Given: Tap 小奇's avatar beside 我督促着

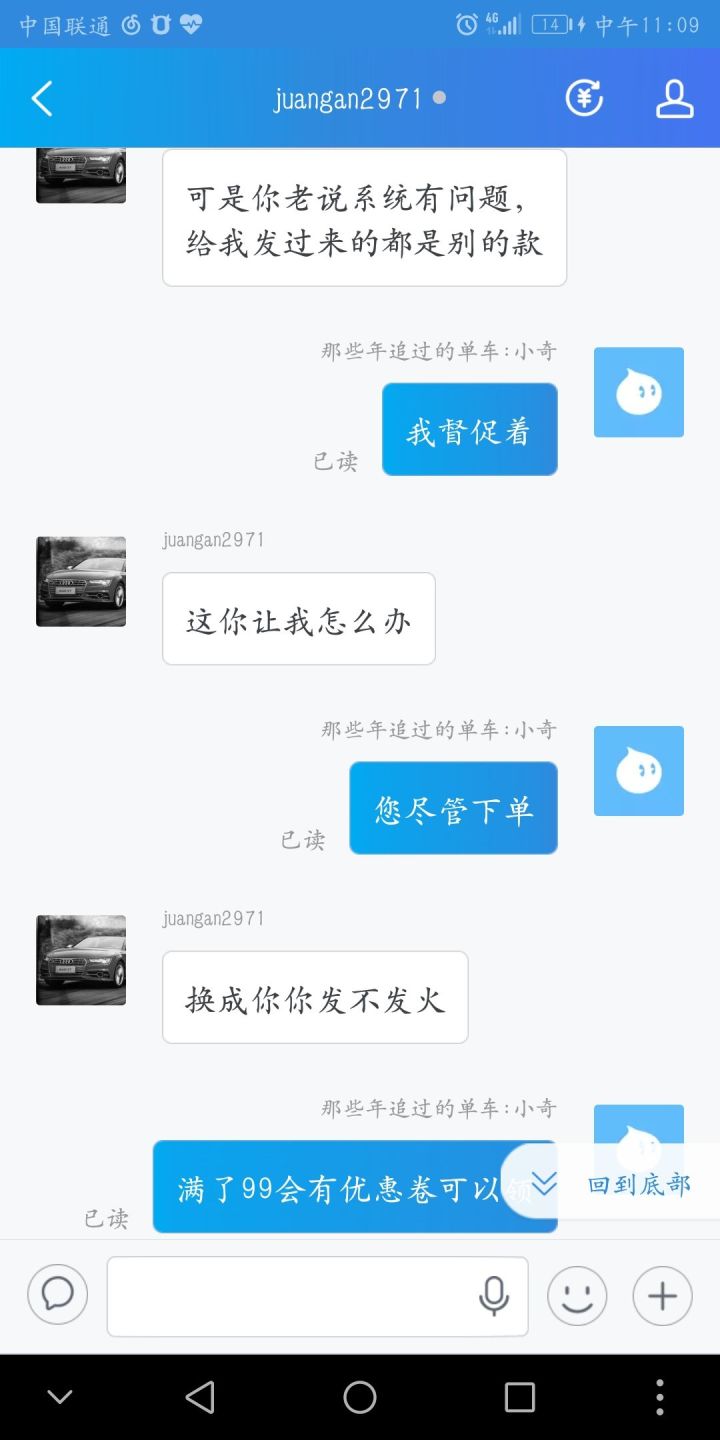Looking at the screenshot, I should pos(638,392).
